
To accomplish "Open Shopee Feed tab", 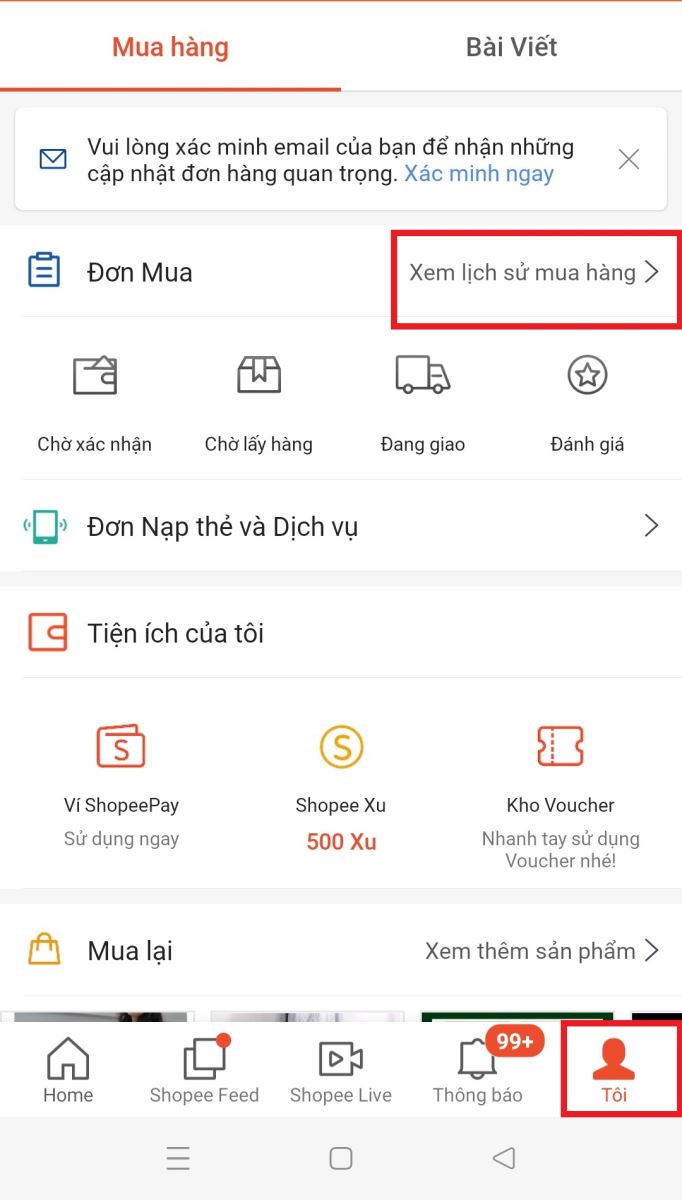I will tap(204, 1070).
